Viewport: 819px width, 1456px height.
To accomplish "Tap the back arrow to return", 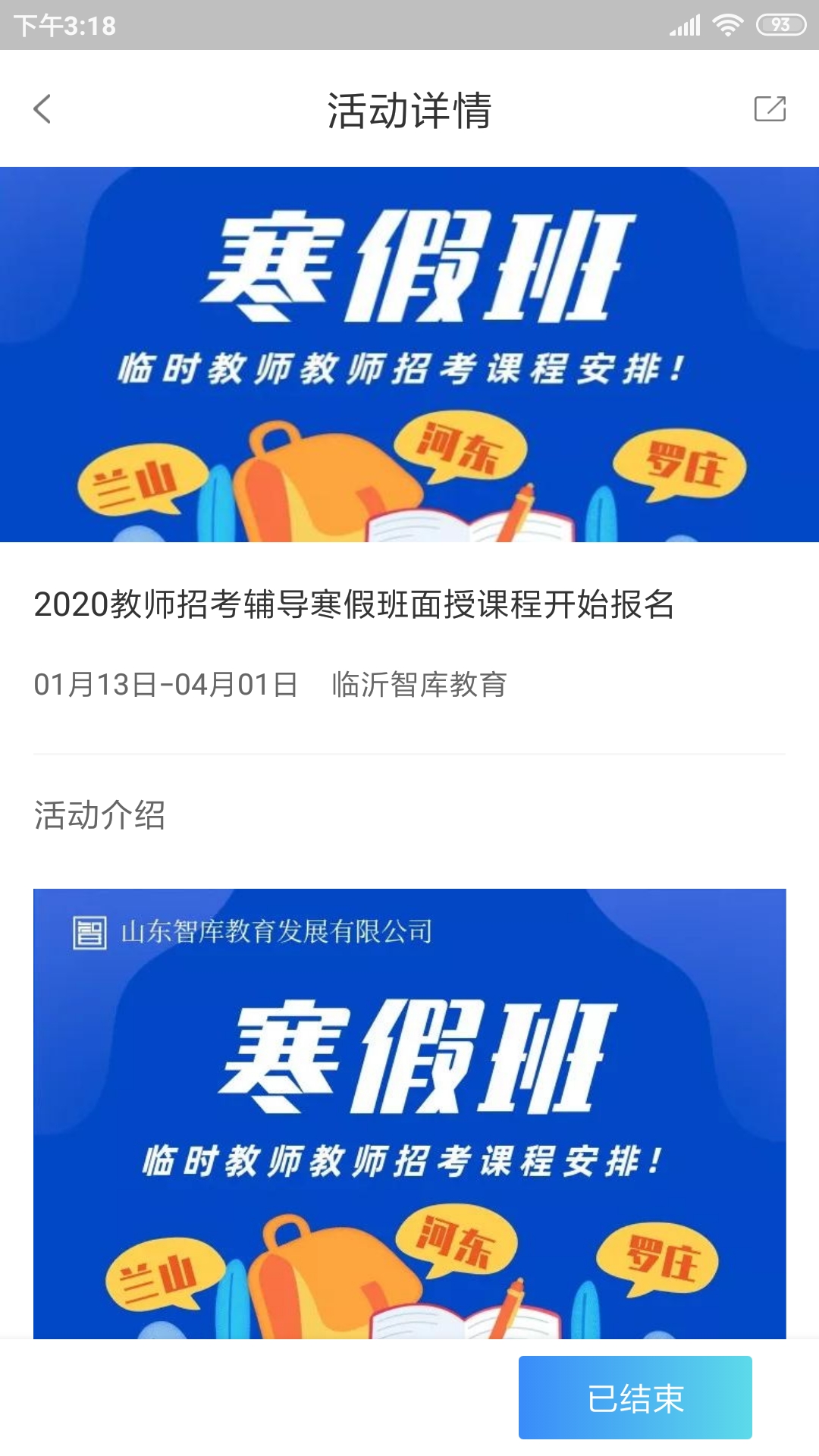I will [43, 110].
